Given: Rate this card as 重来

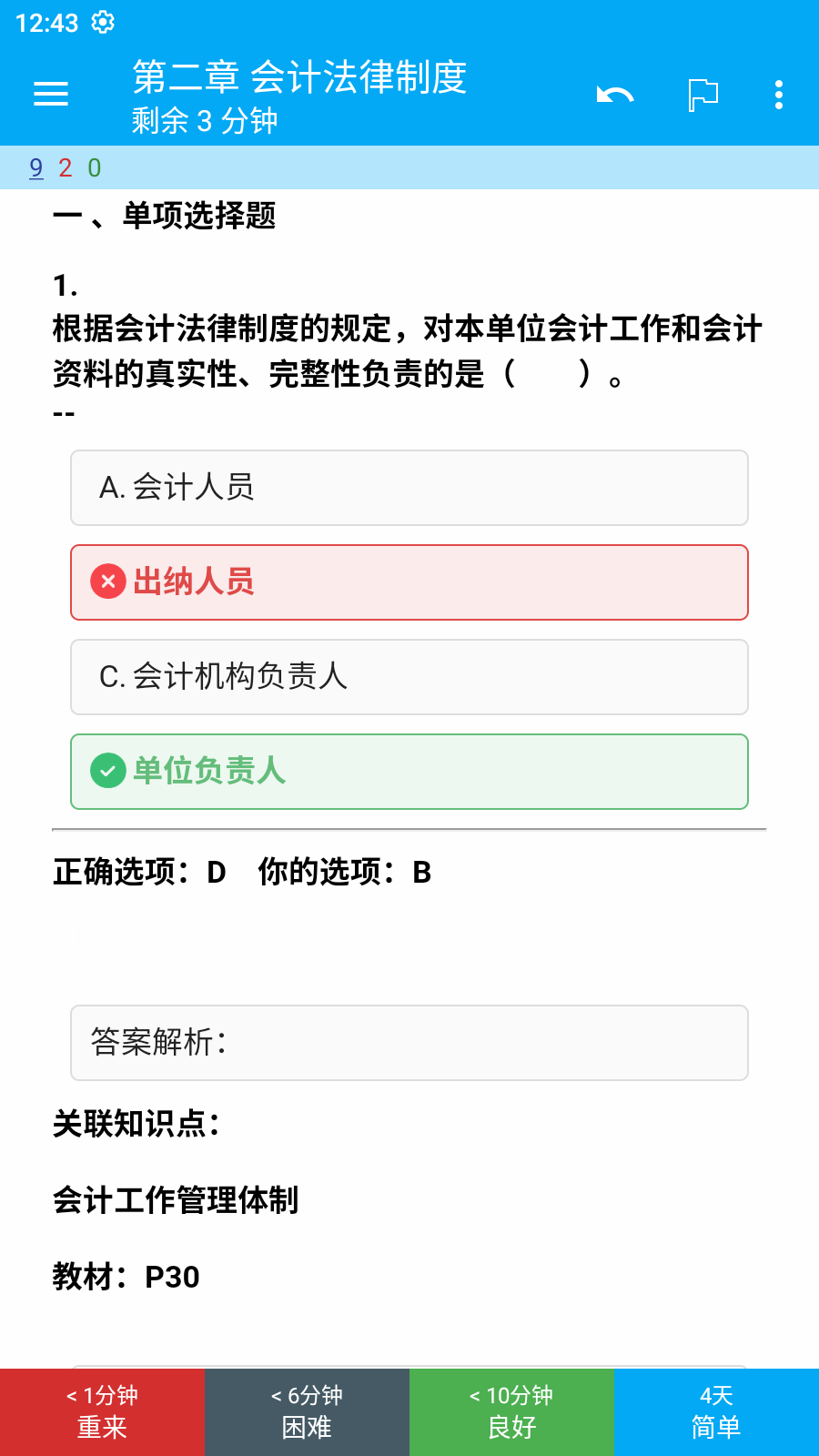Looking at the screenshot, I should pos(102,1412).
